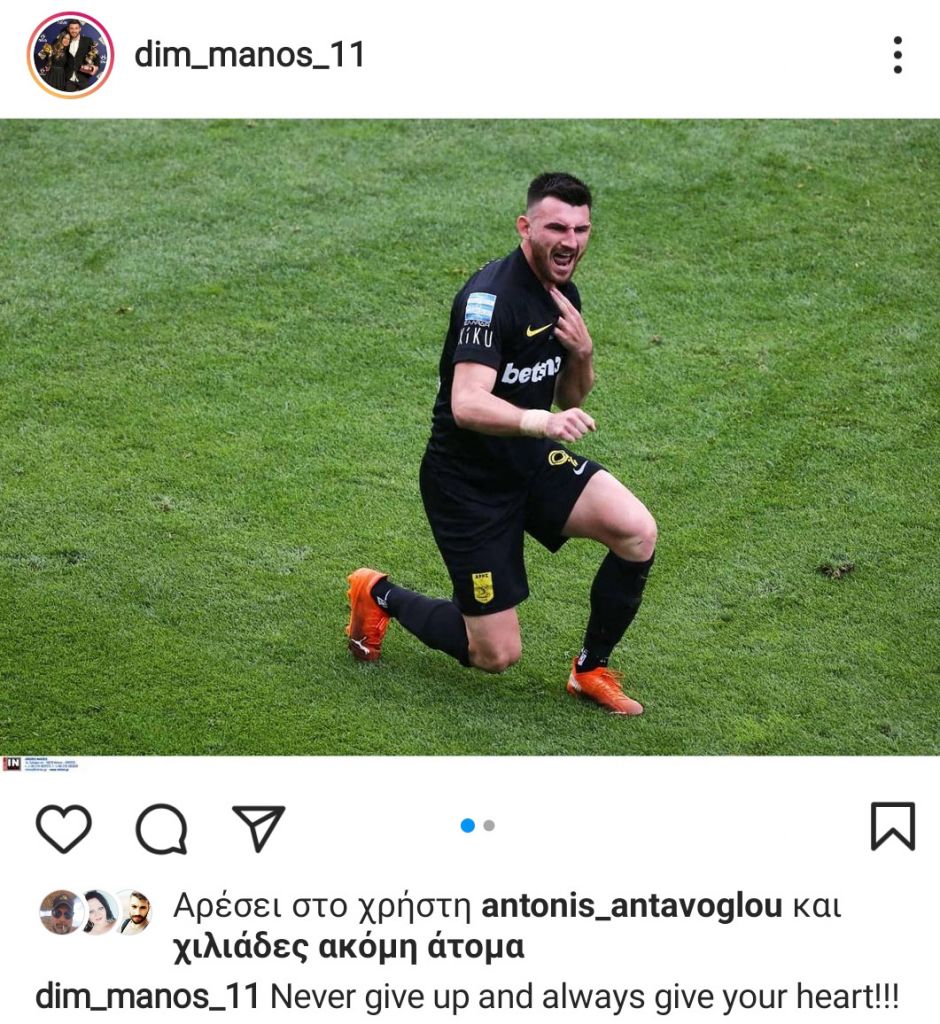Open the post overflow menu
The width and height of the screenshot is (940, 1024).
[897, 55]
